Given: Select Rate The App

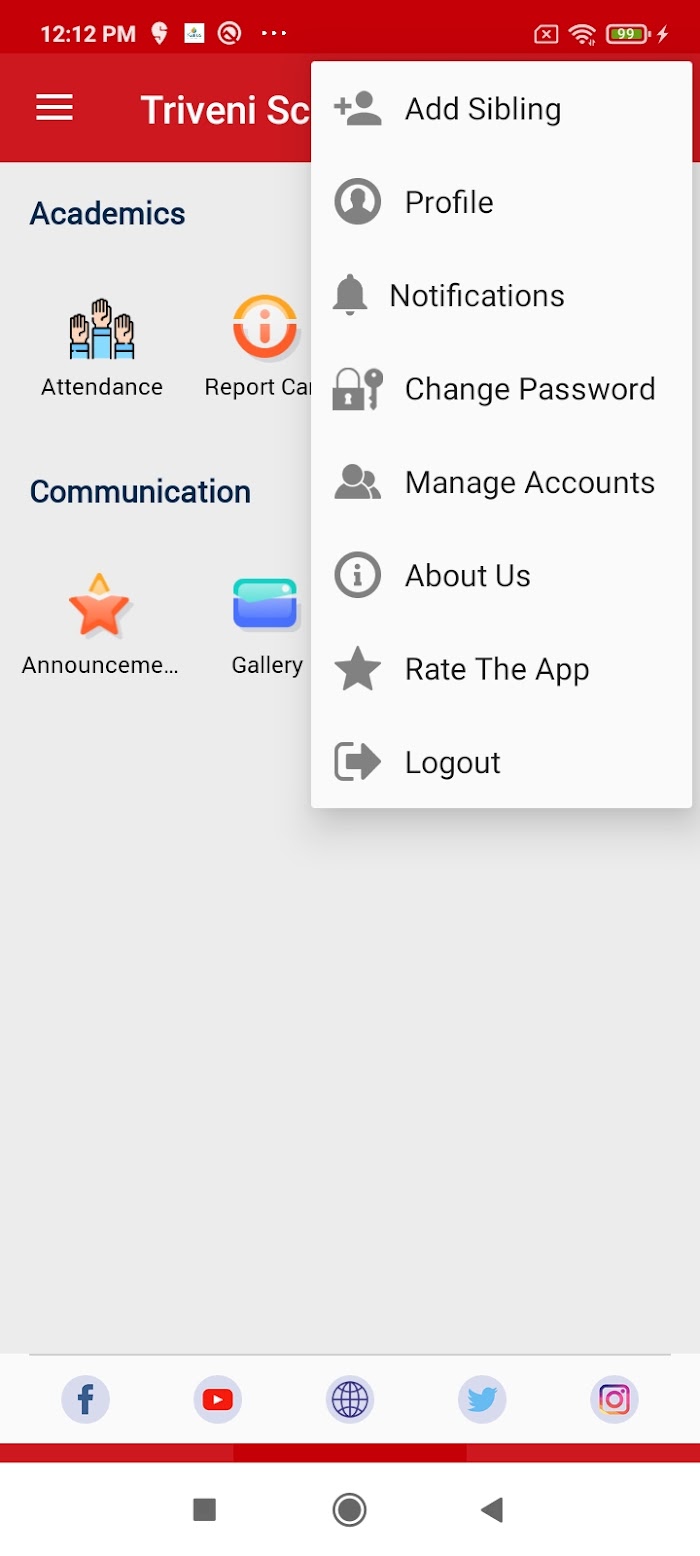Looking at the screenshot, I should (x=501, y=669).
